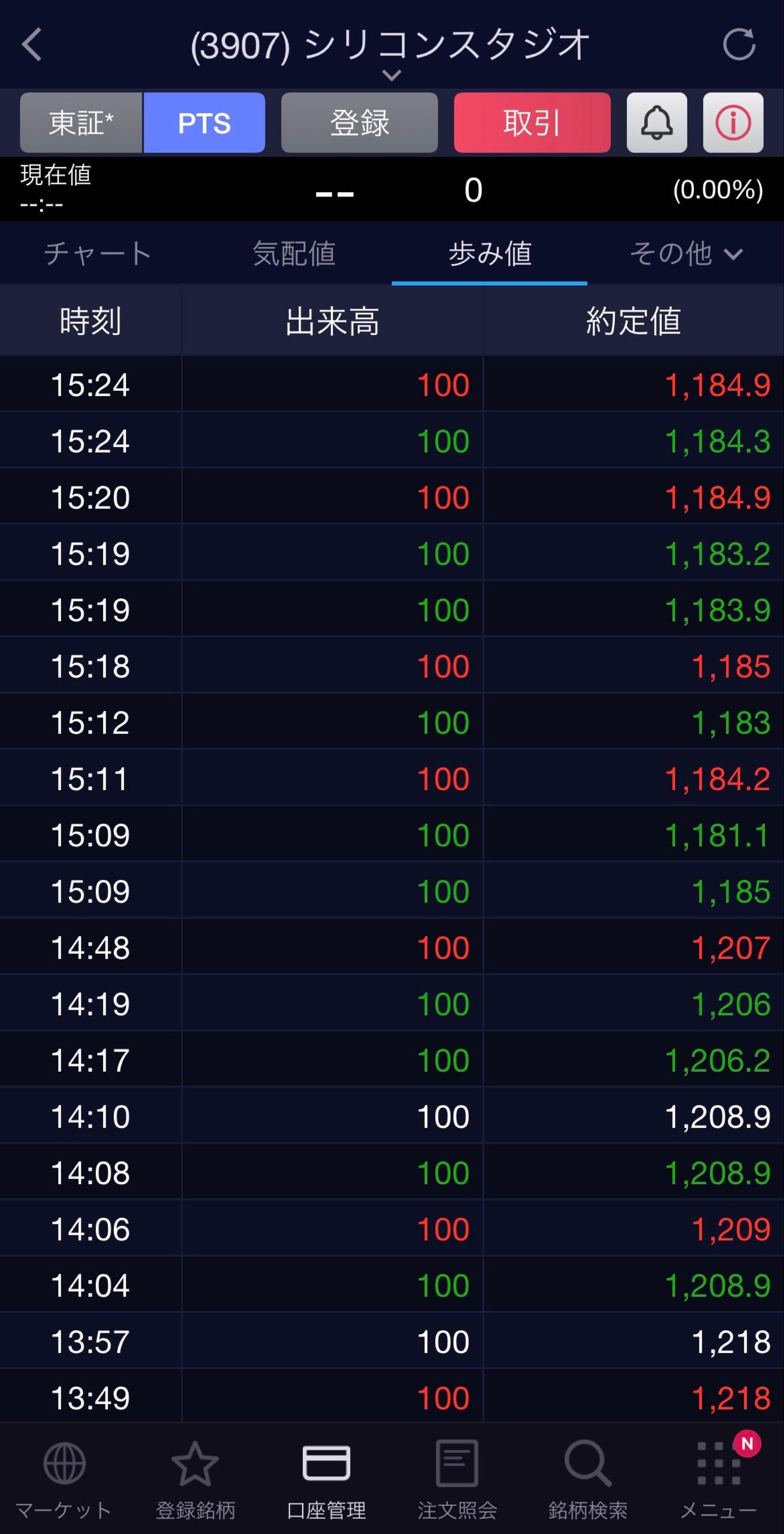The width and height of the screenshot is (784, 1534).
Task: Switch to the 気配値 tab
Action: point(294,254)
